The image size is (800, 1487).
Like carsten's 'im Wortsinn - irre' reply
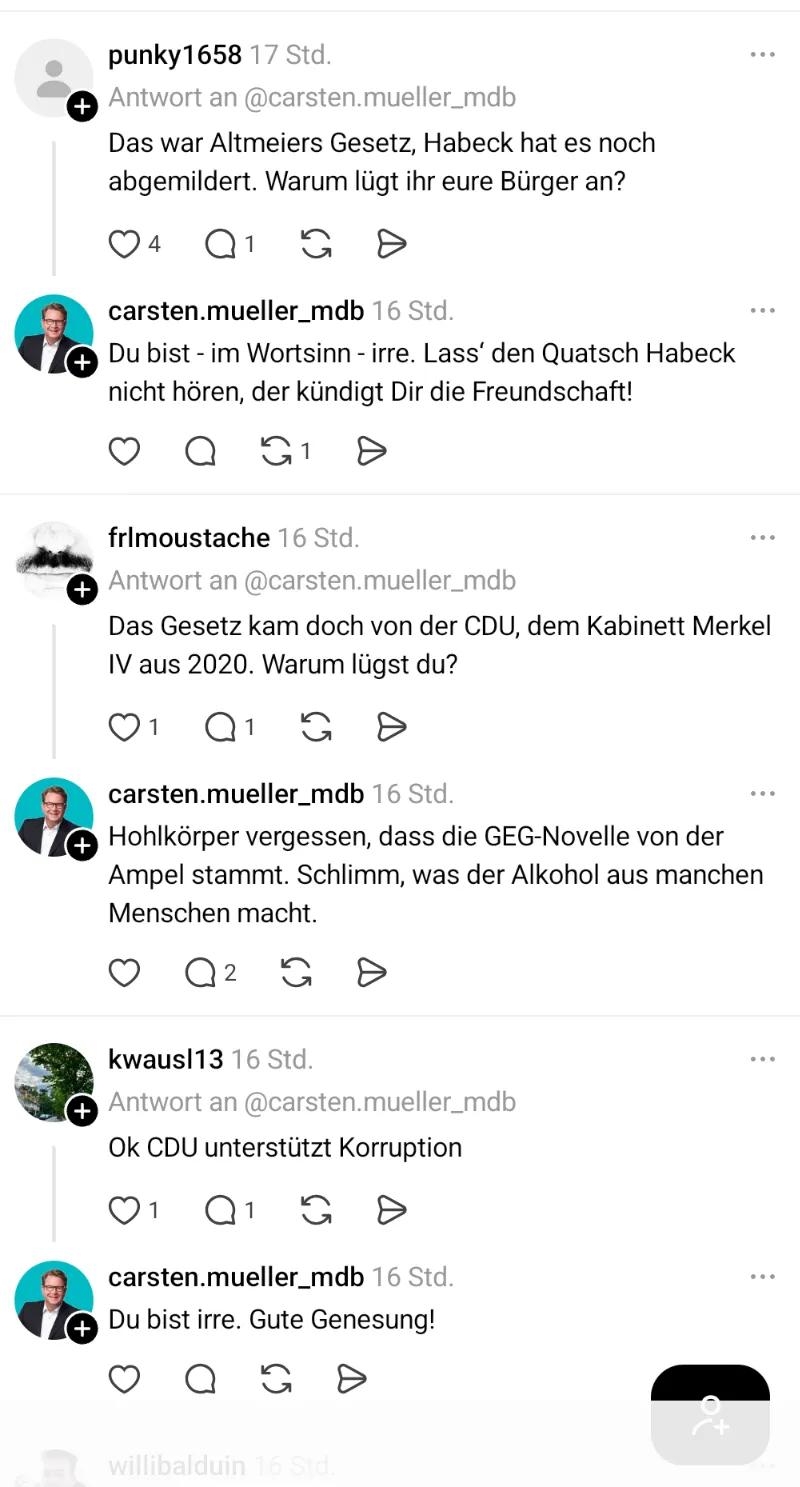point(124,452)
